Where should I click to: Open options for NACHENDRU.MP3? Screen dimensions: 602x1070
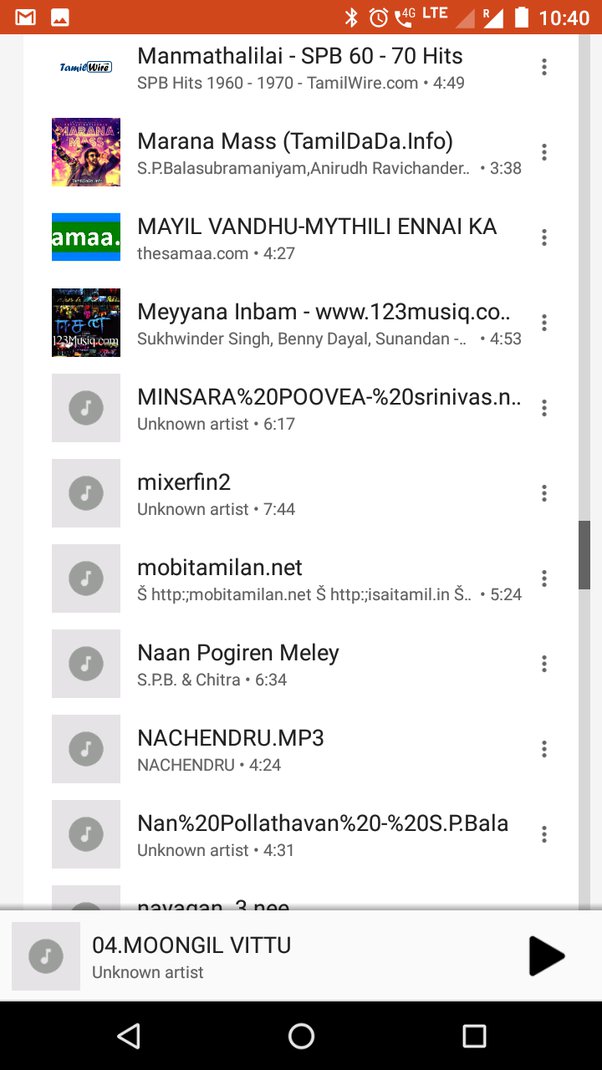(x=544, y=749)
